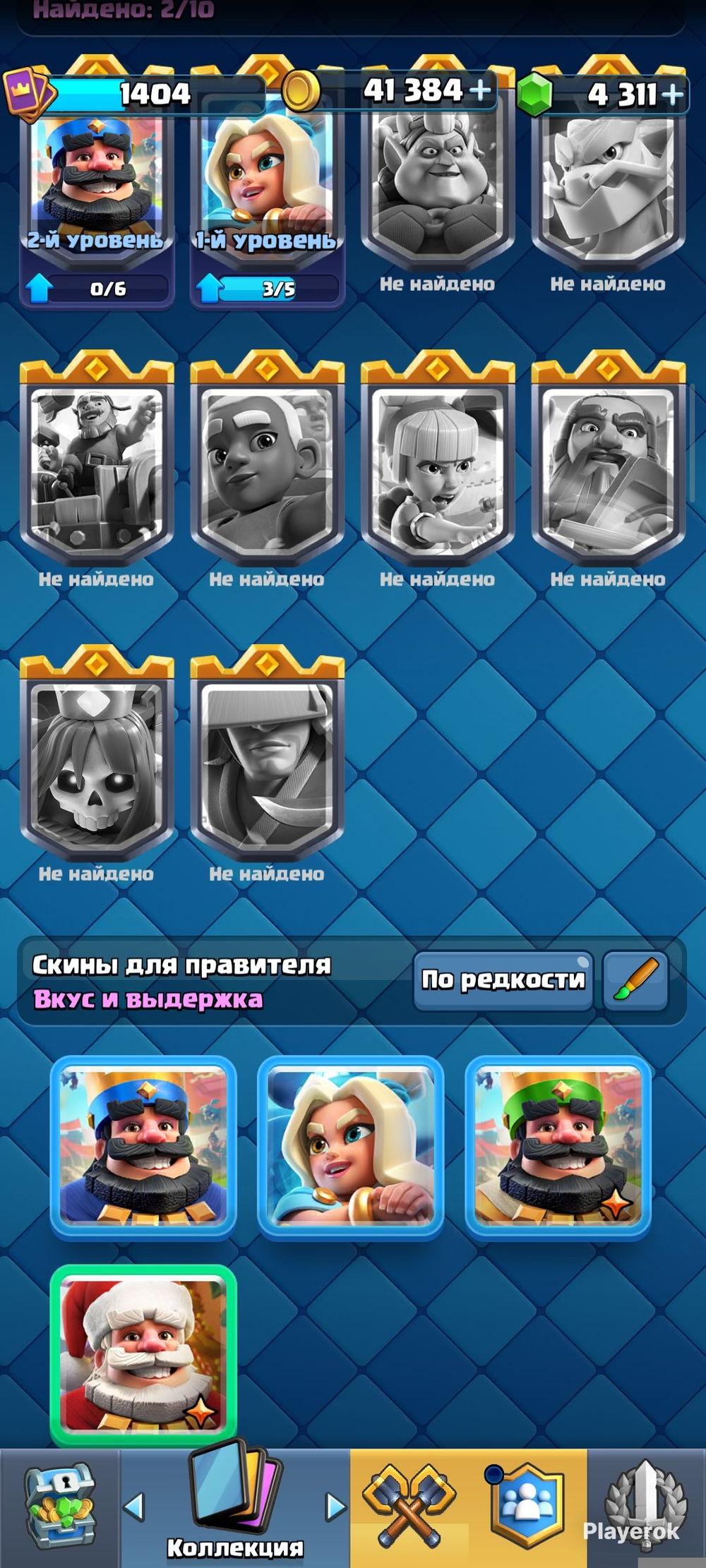Choose the blonde Princess skin

click(x=351, y=1147)
